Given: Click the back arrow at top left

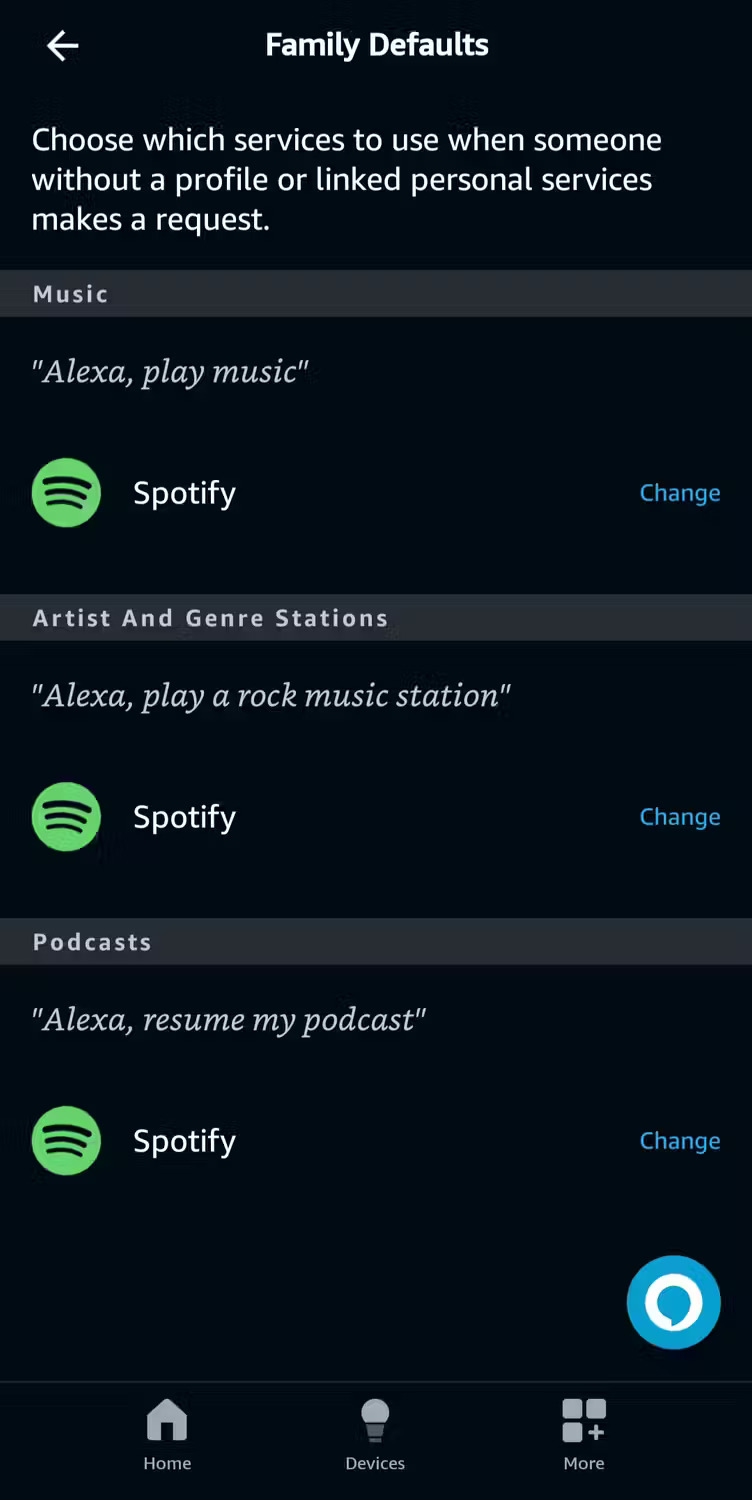Looking at the screenshot, I should pos(62,45).
